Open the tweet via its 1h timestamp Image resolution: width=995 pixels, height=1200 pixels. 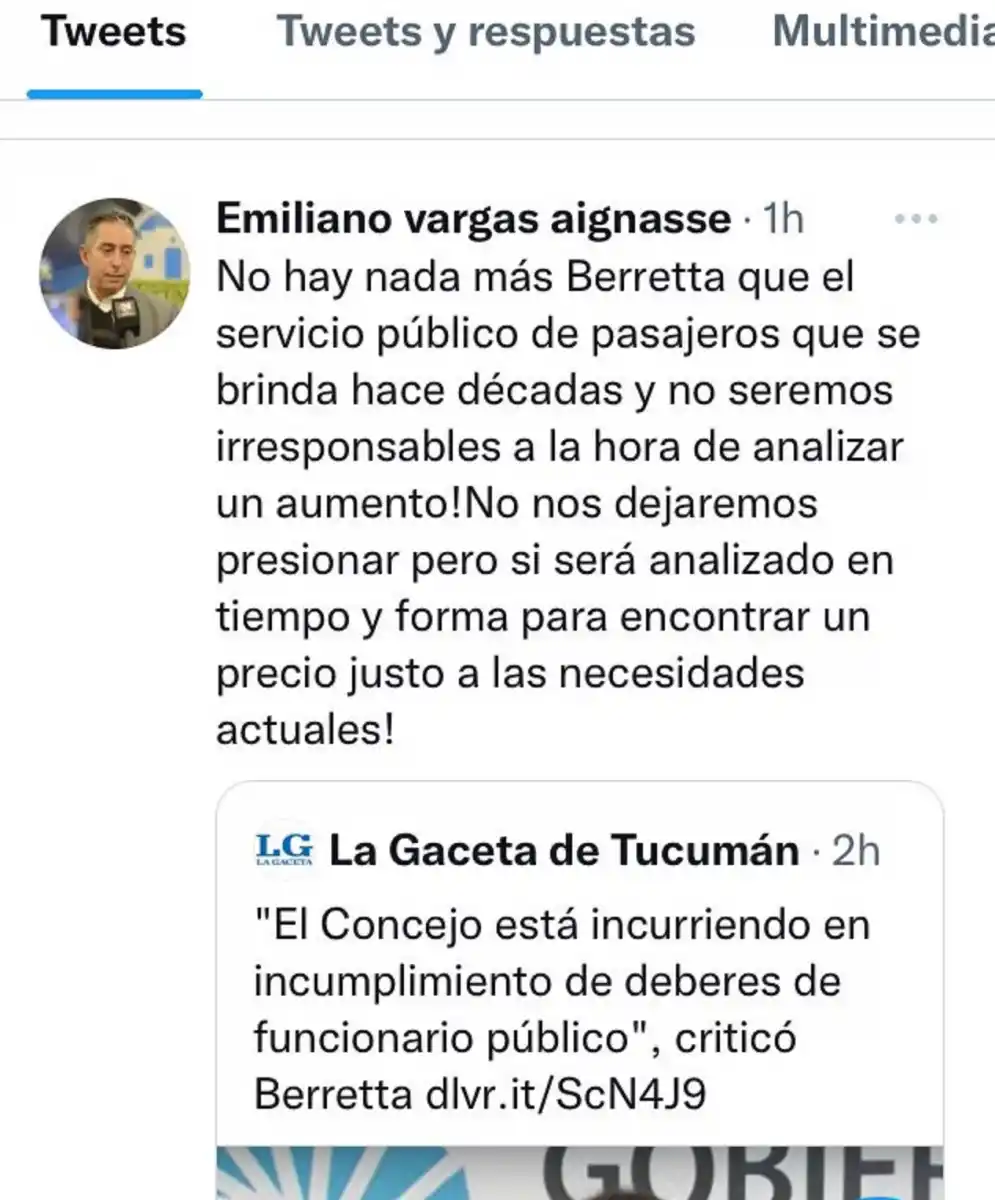click(784, 219)
